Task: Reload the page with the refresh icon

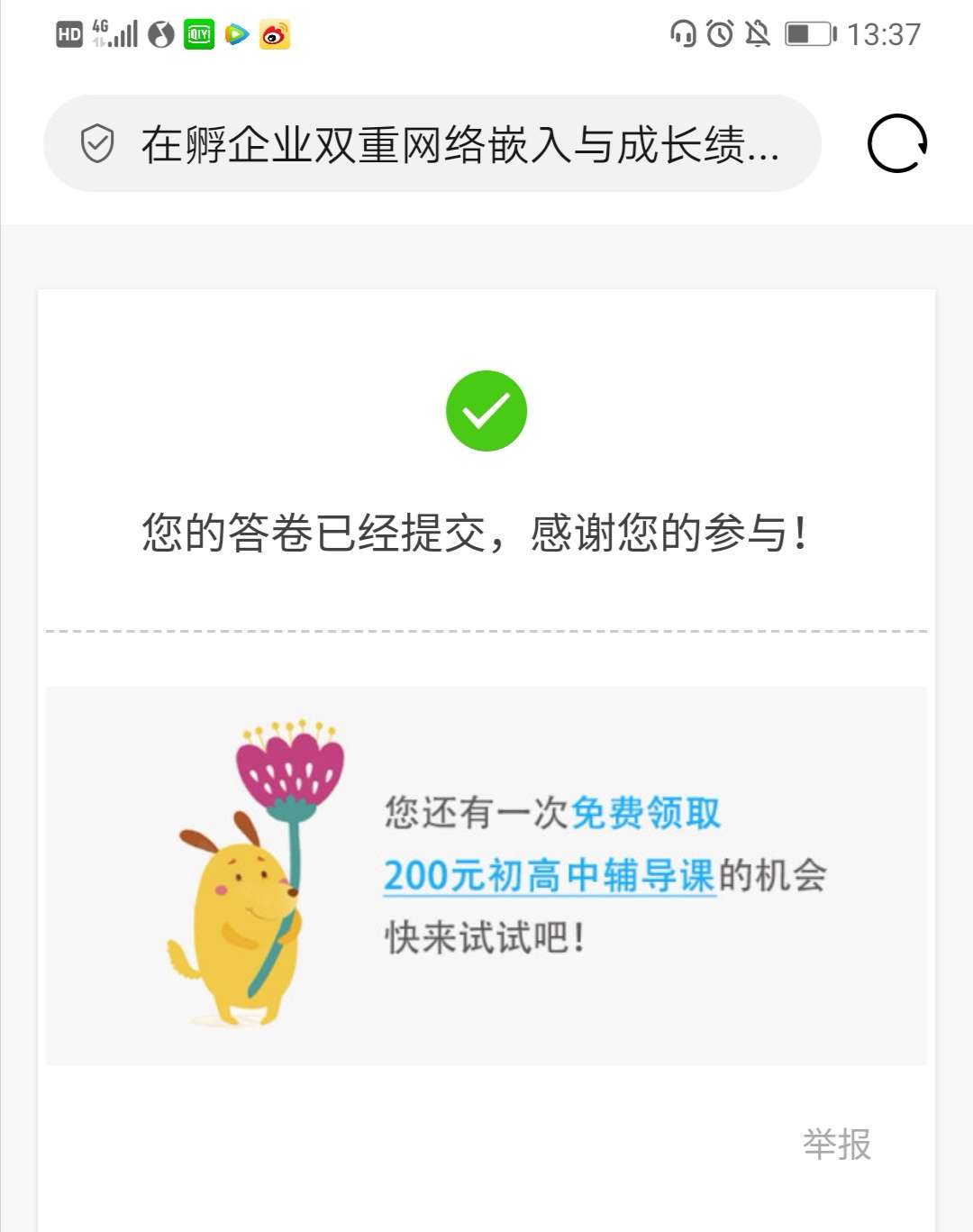Action: pyautogui.click(x=896, y=144)
